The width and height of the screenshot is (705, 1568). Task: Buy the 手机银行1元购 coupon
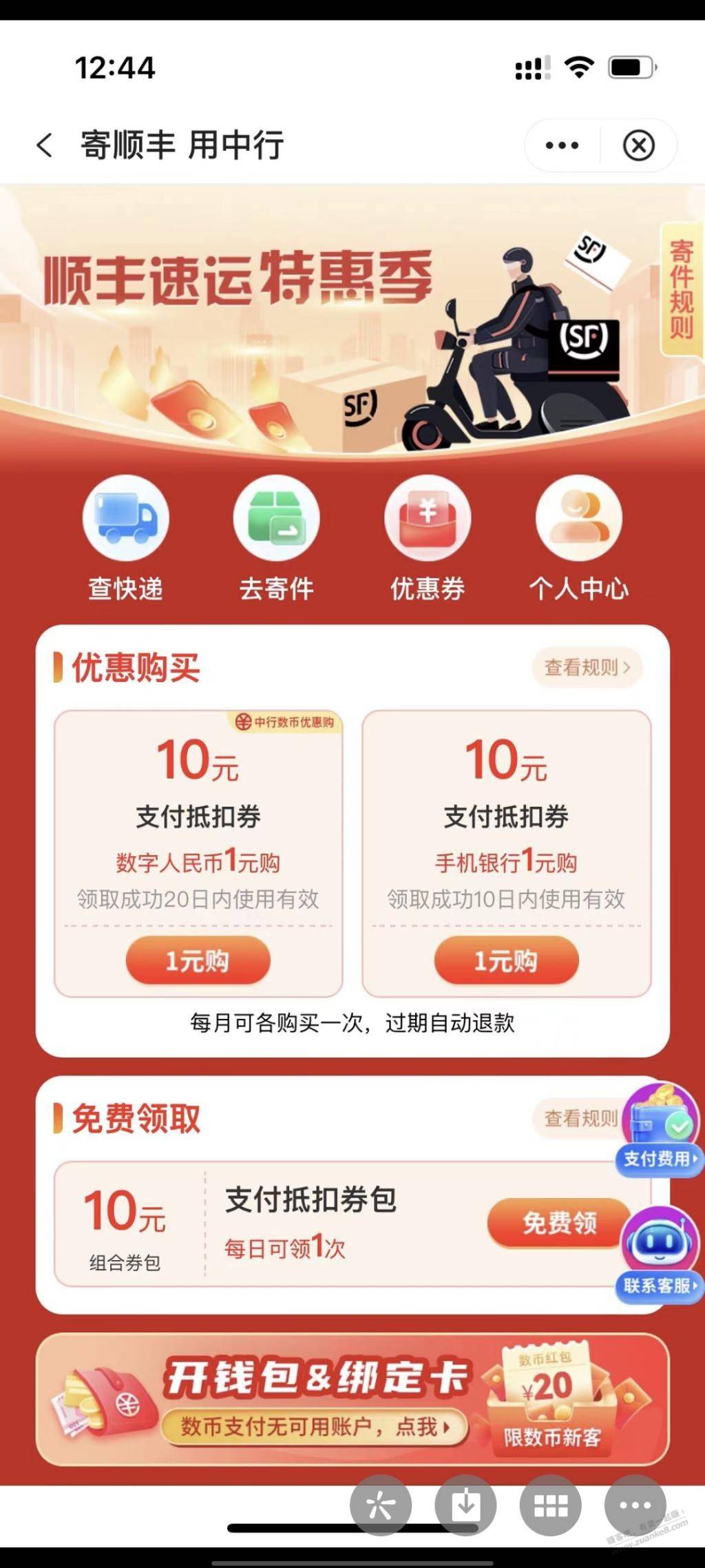pos(506,960)
